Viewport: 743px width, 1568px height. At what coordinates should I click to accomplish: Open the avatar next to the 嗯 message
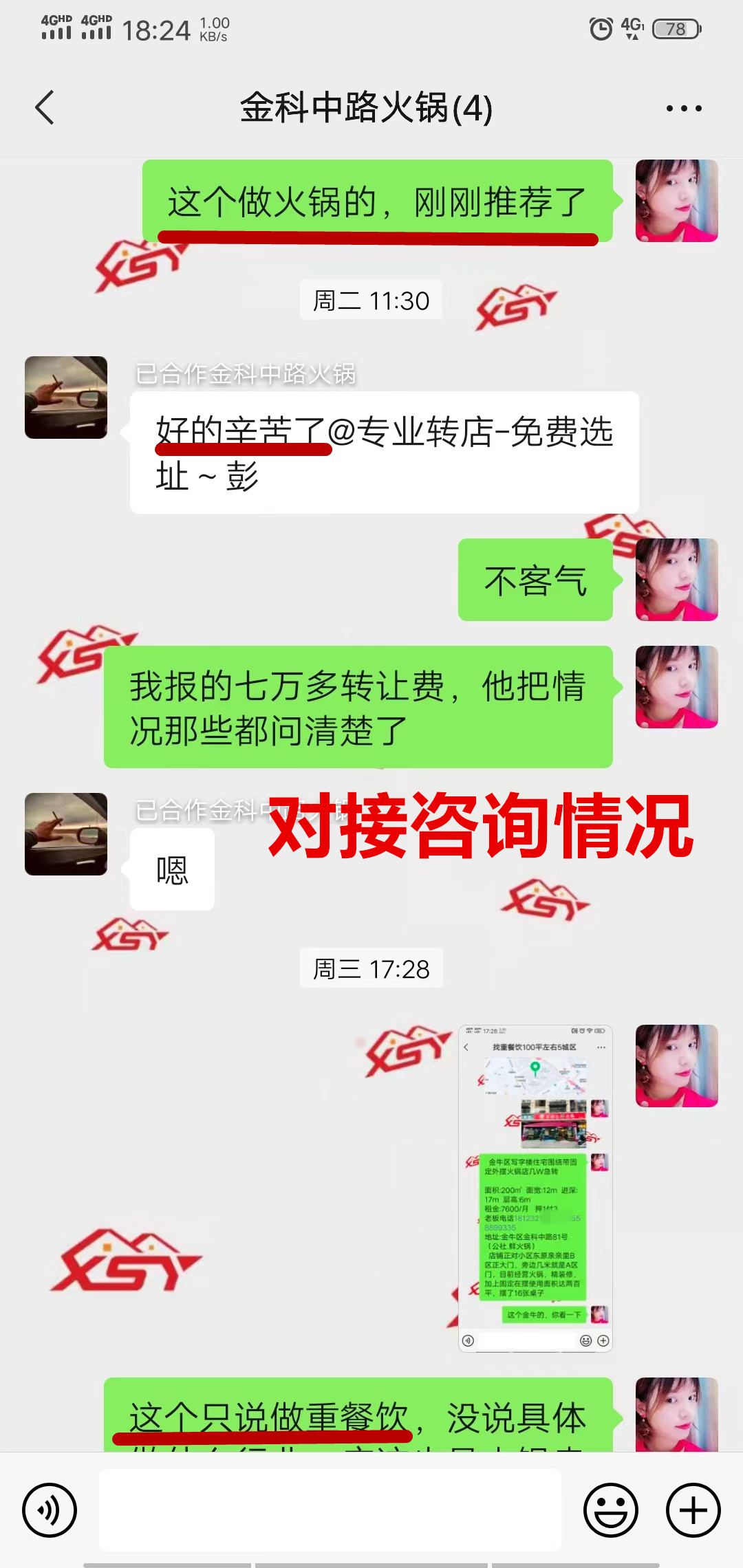pos(66,834)
